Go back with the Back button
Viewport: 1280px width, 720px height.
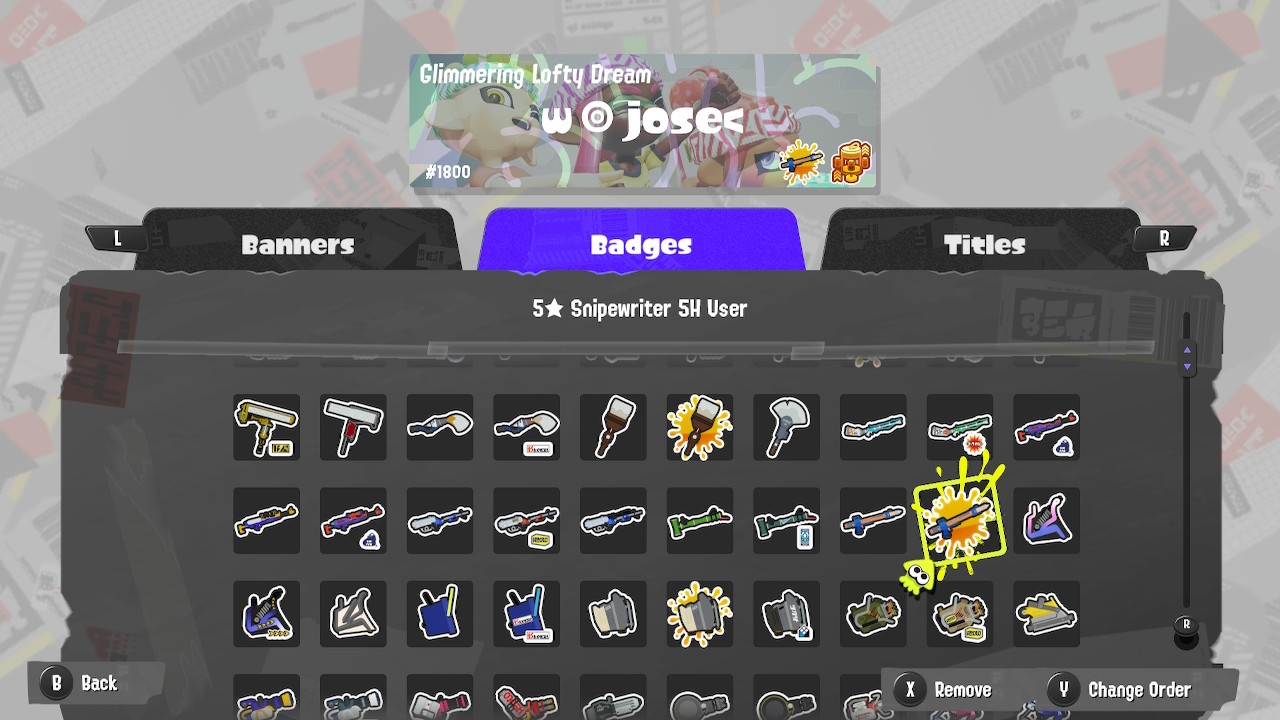(x=82, y=683)
